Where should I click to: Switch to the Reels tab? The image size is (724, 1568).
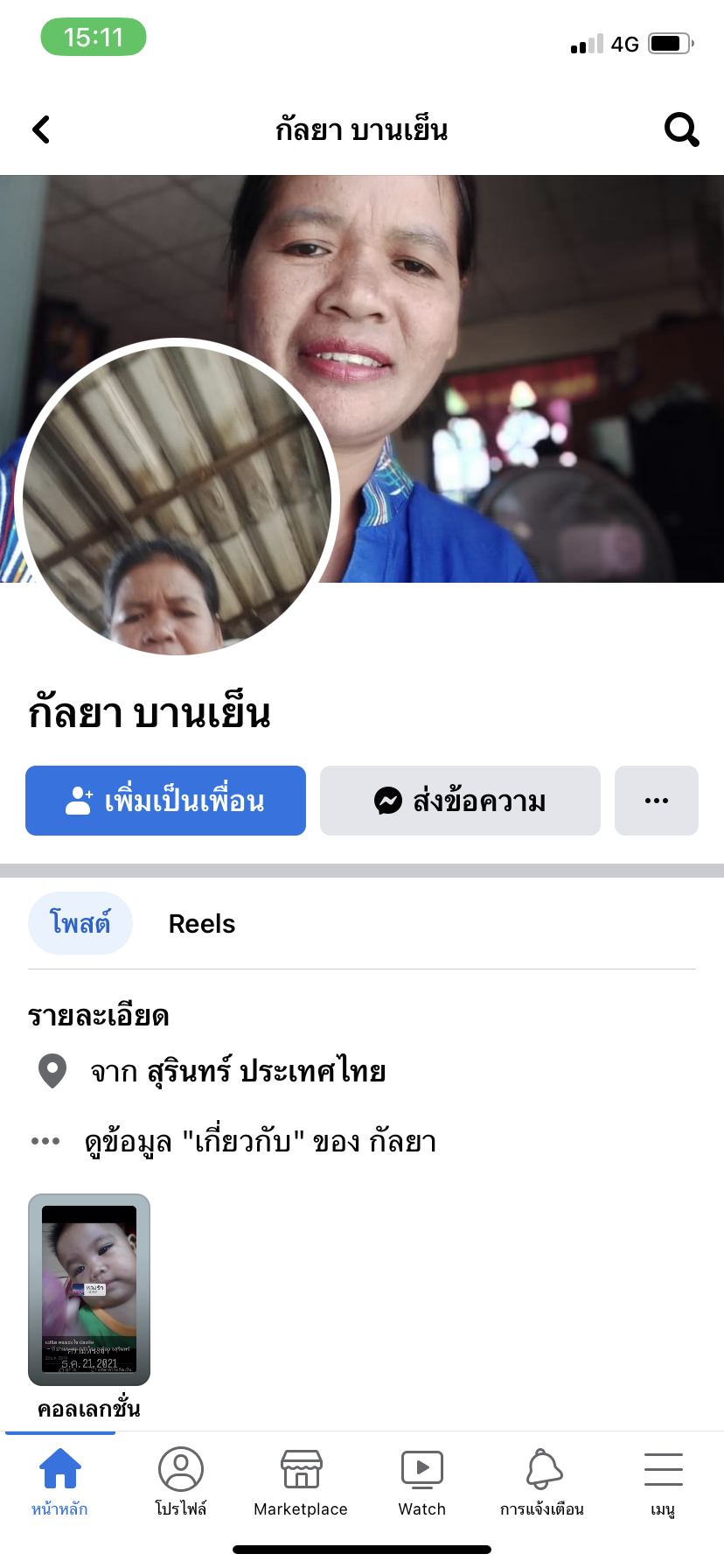(x=202, y=924)
